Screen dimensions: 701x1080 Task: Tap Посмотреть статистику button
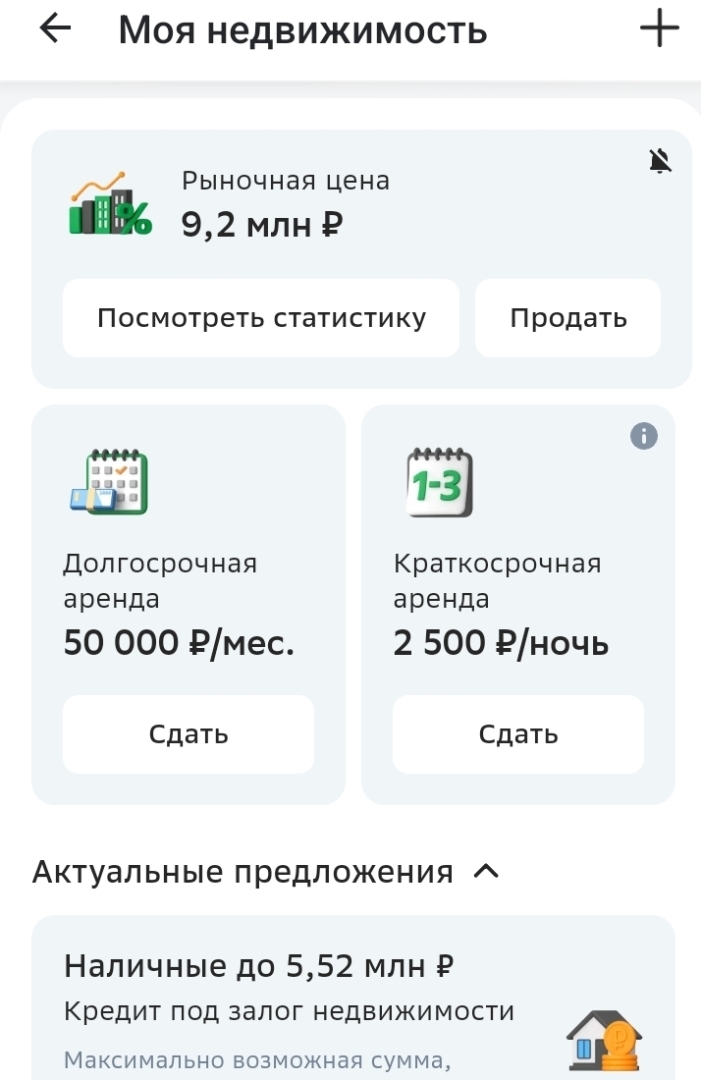coord(261,318)
